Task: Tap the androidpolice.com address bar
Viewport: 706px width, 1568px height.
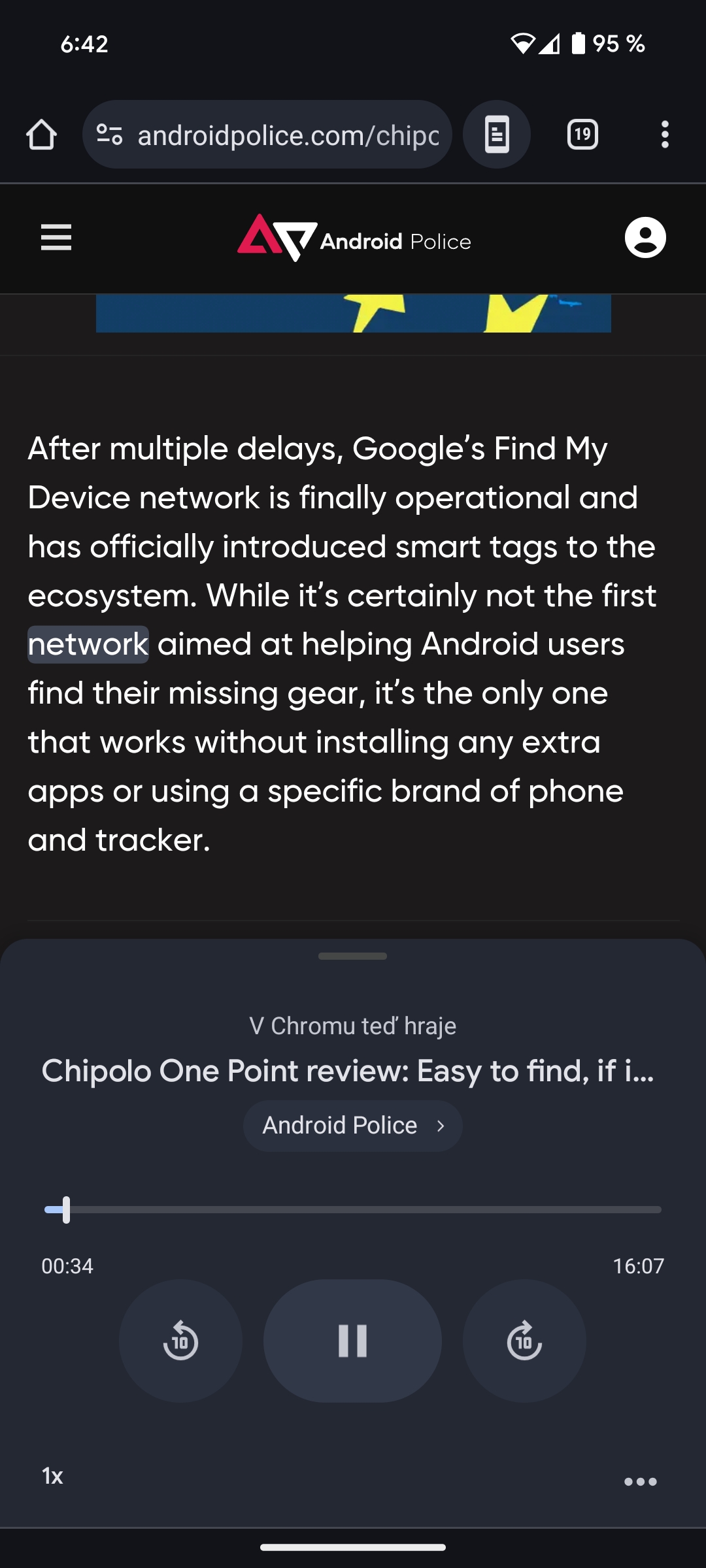Action: pos(288,135)
